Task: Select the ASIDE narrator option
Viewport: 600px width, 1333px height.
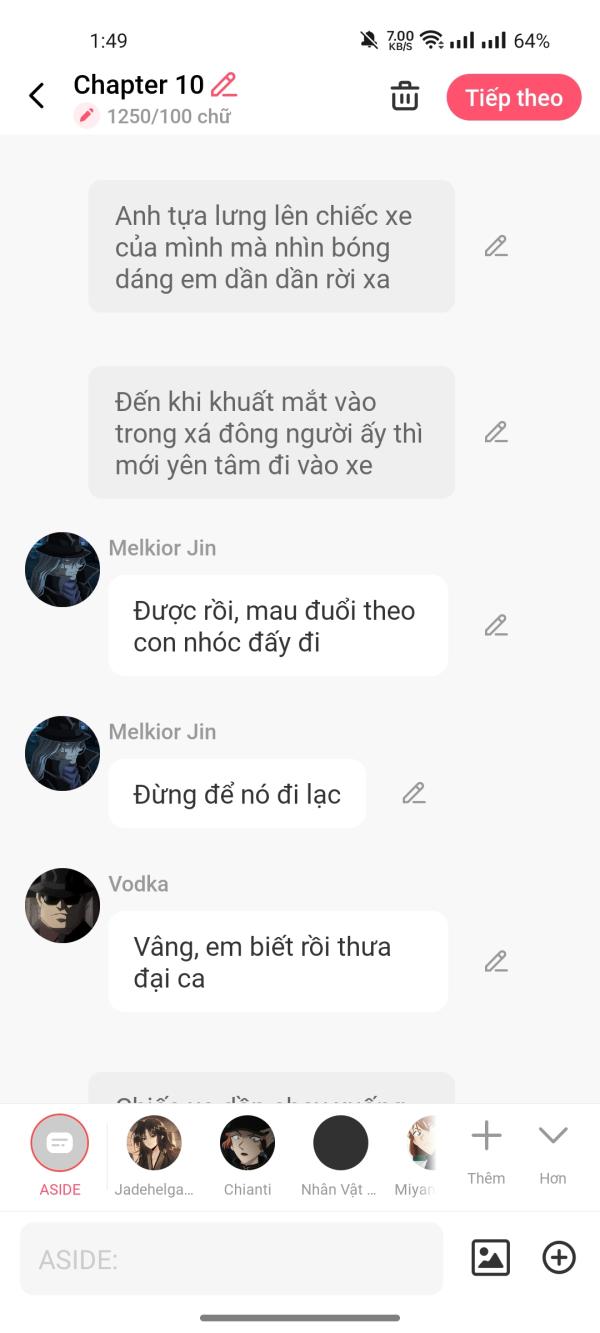Action: (x=59, y=1155)
